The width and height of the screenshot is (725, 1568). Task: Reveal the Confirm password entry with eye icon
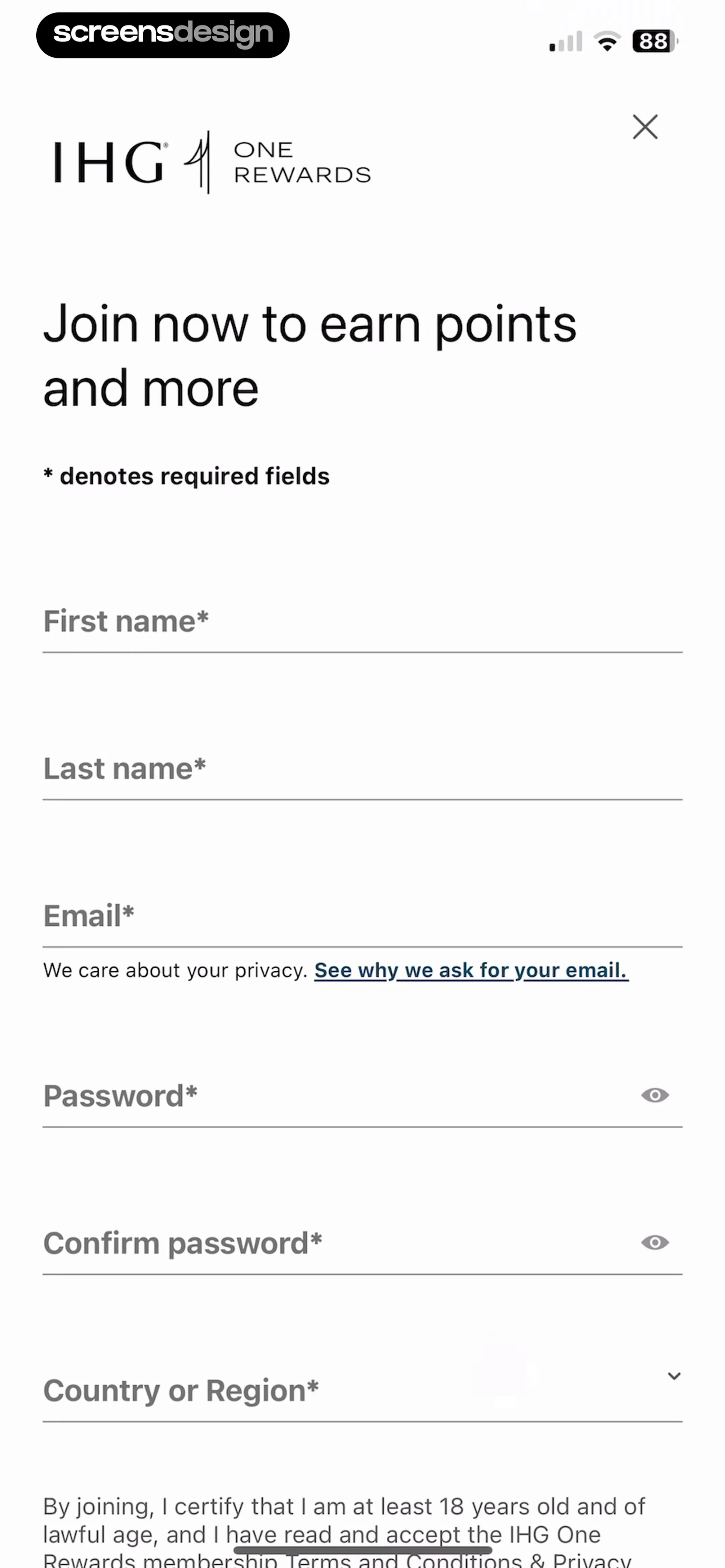[655, 1243]
